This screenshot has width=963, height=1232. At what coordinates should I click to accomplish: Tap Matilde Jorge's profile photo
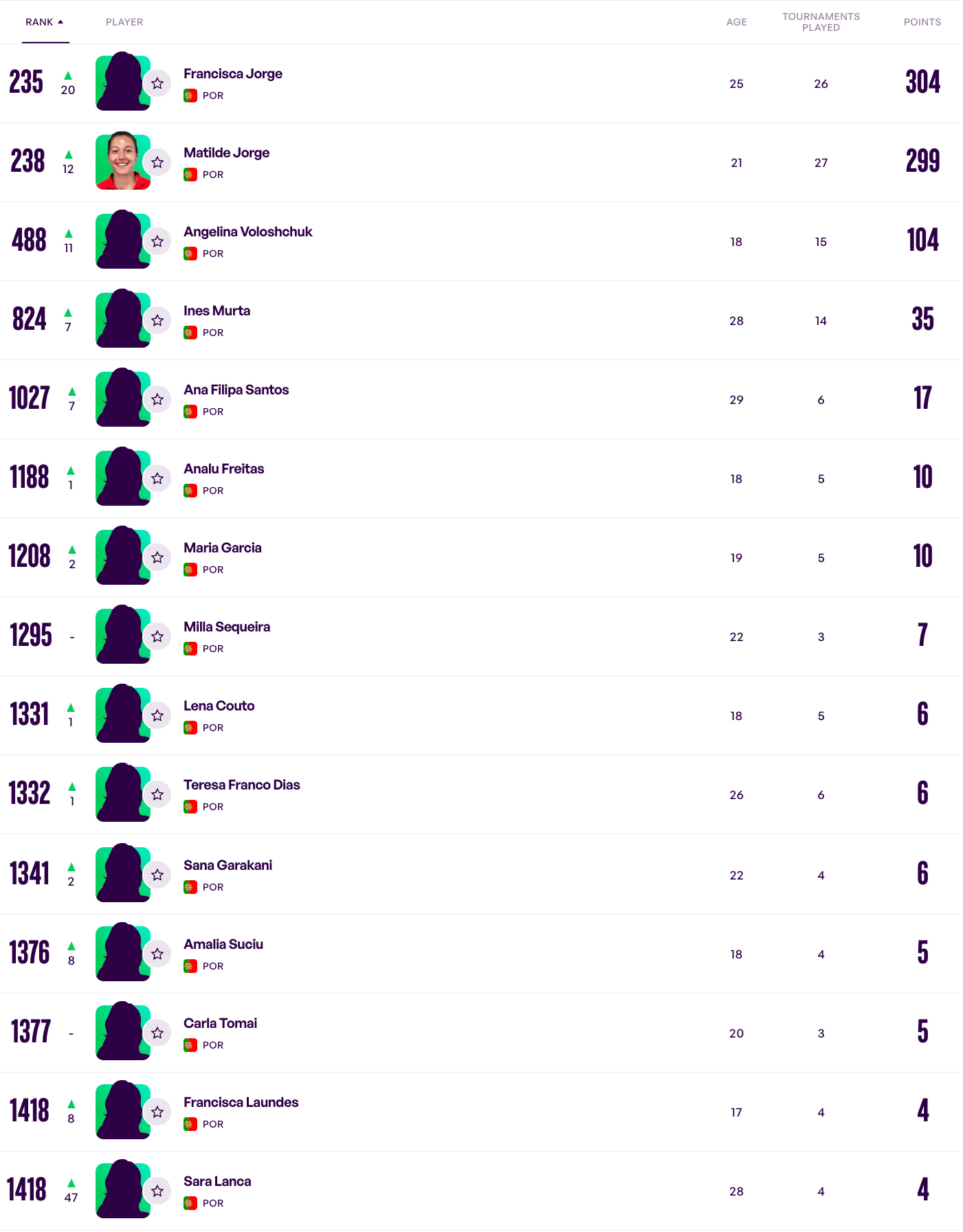pyautogui.click(x=122, y=162)
